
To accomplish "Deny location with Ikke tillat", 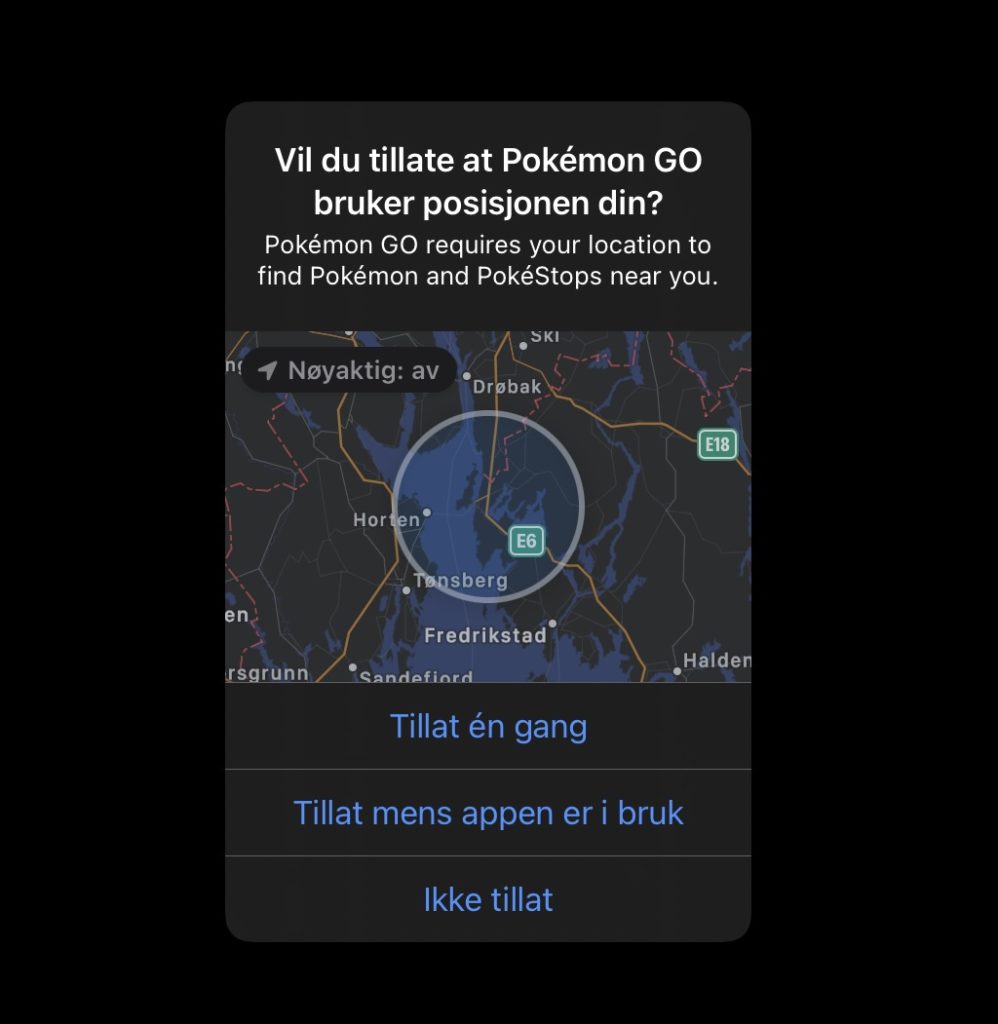I will click(488, 899).
